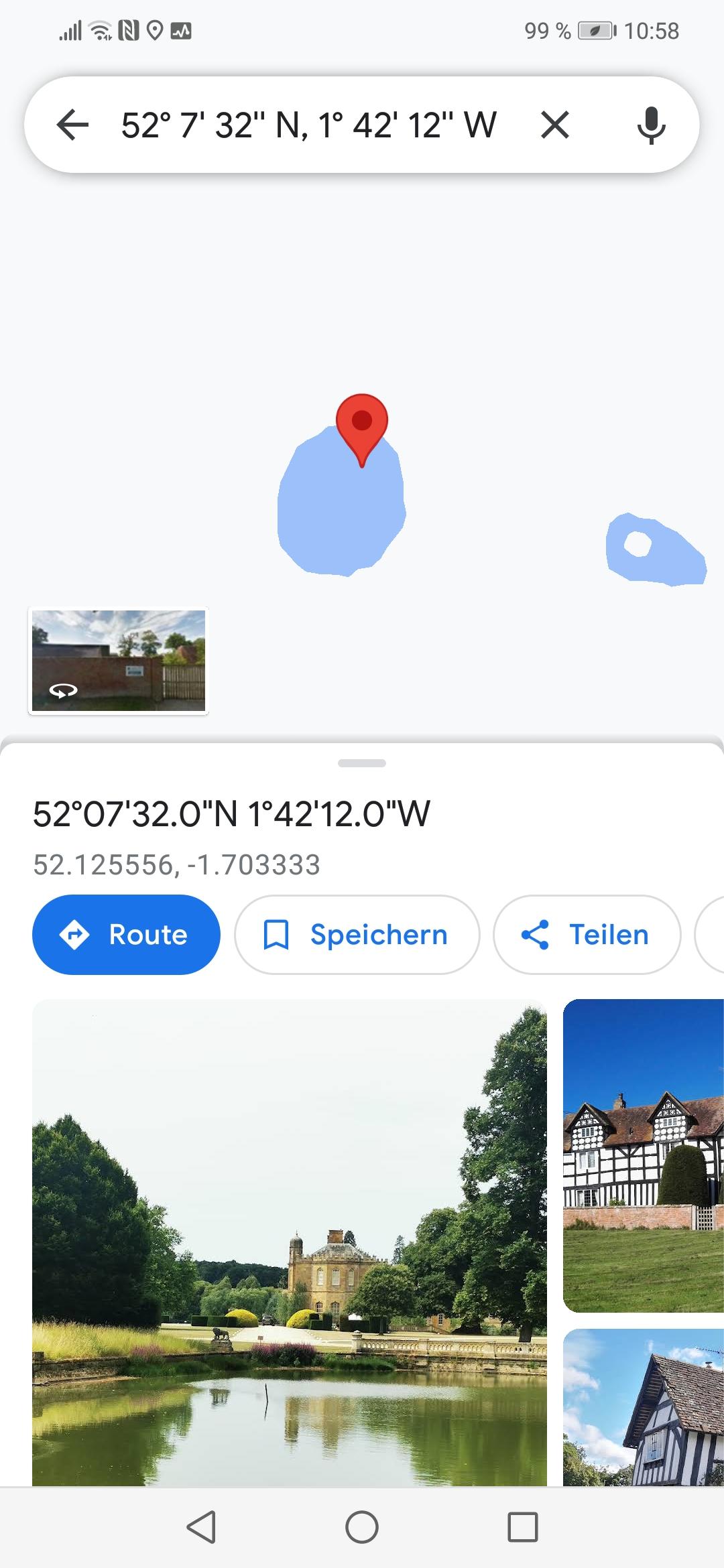This screenshot has width=724, height=1568.
Task: Clear the search coordinates
Action: tap(555, 125)
